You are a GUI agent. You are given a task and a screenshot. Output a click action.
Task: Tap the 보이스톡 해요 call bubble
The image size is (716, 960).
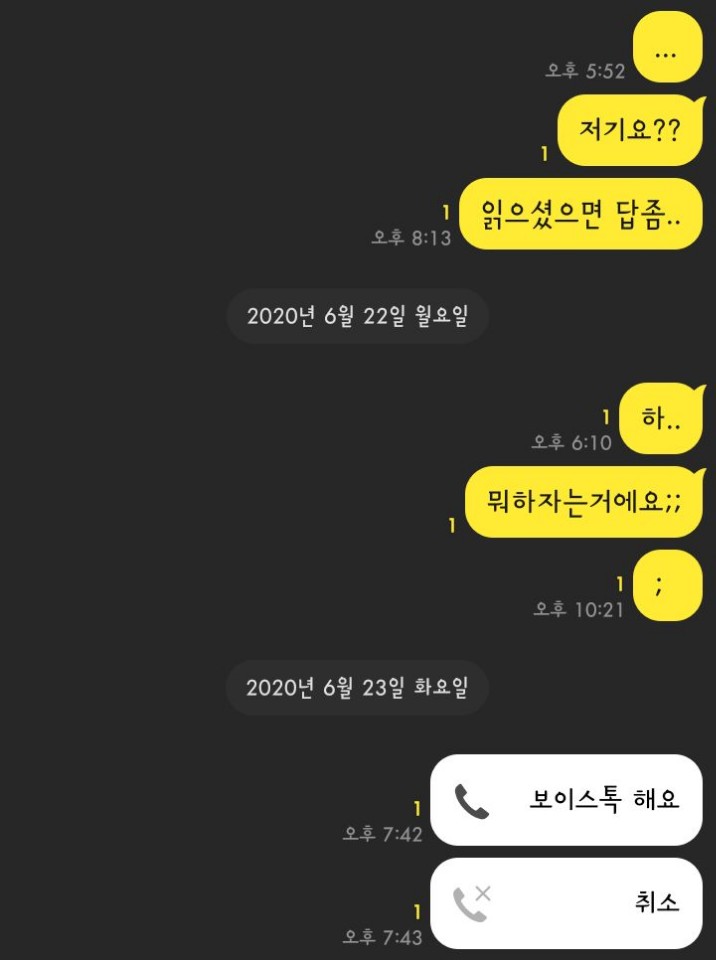566,800
